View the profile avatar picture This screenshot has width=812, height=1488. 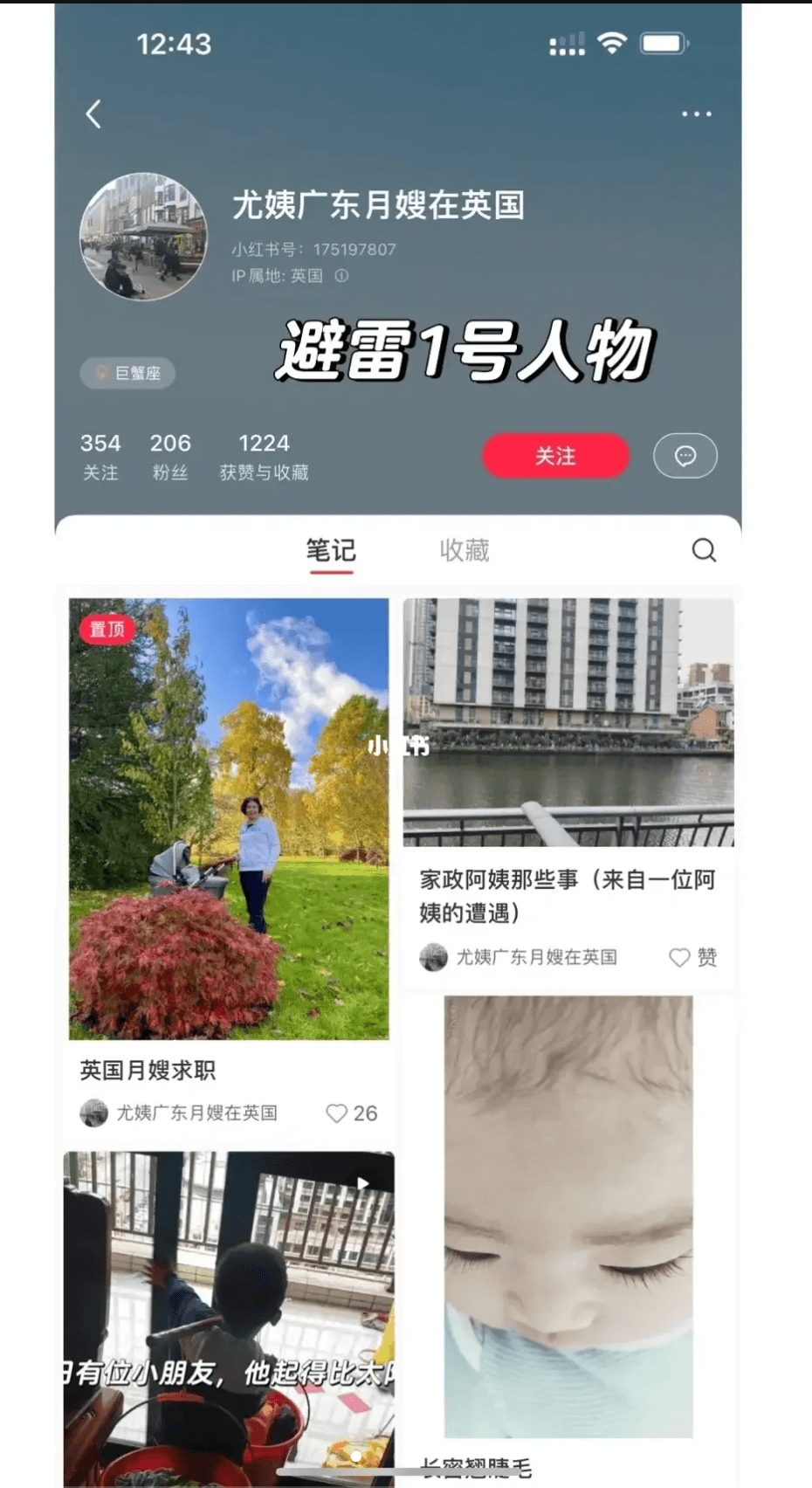point(144,237)
